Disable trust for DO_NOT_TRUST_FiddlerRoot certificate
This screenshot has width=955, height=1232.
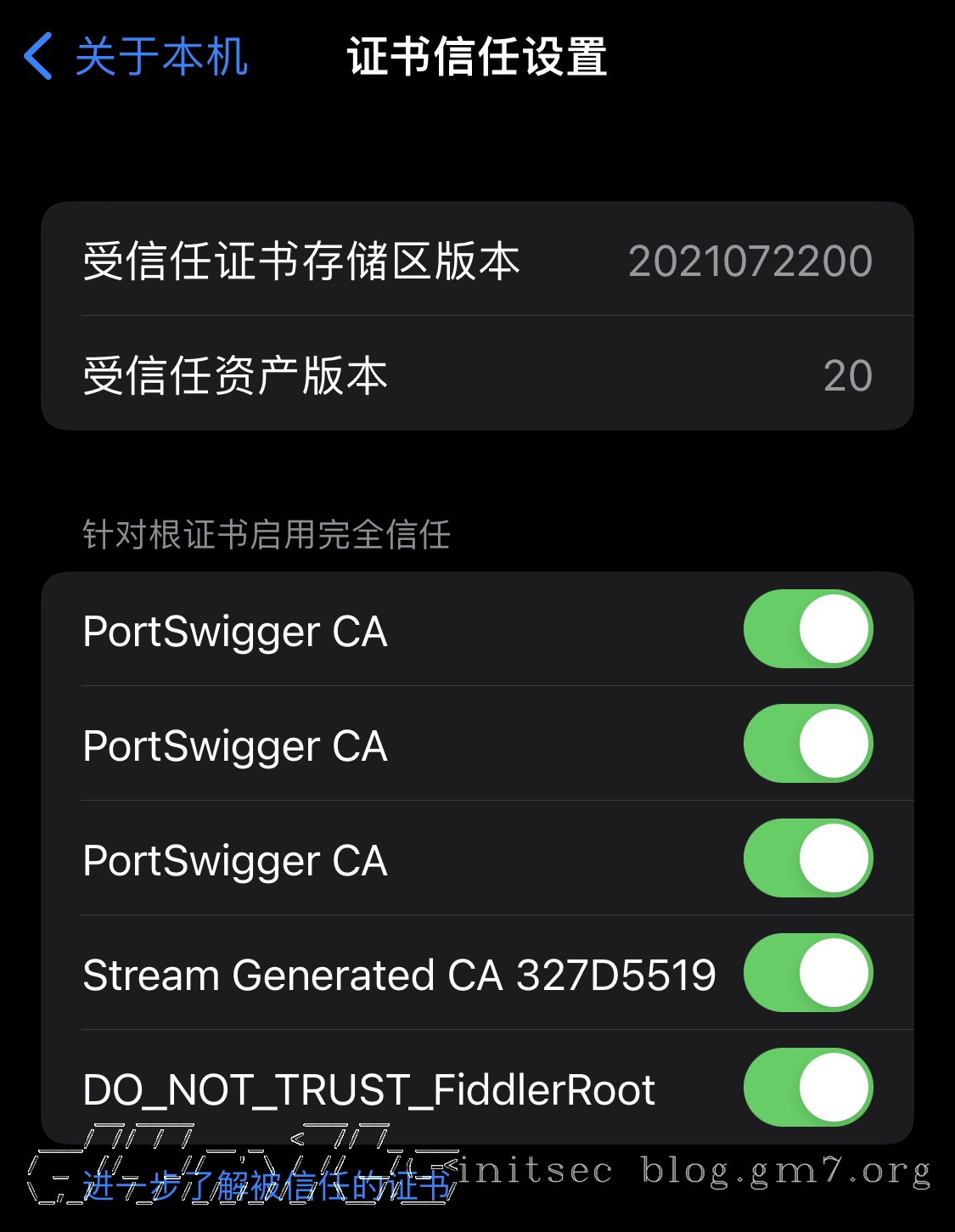coord(806,1089)
